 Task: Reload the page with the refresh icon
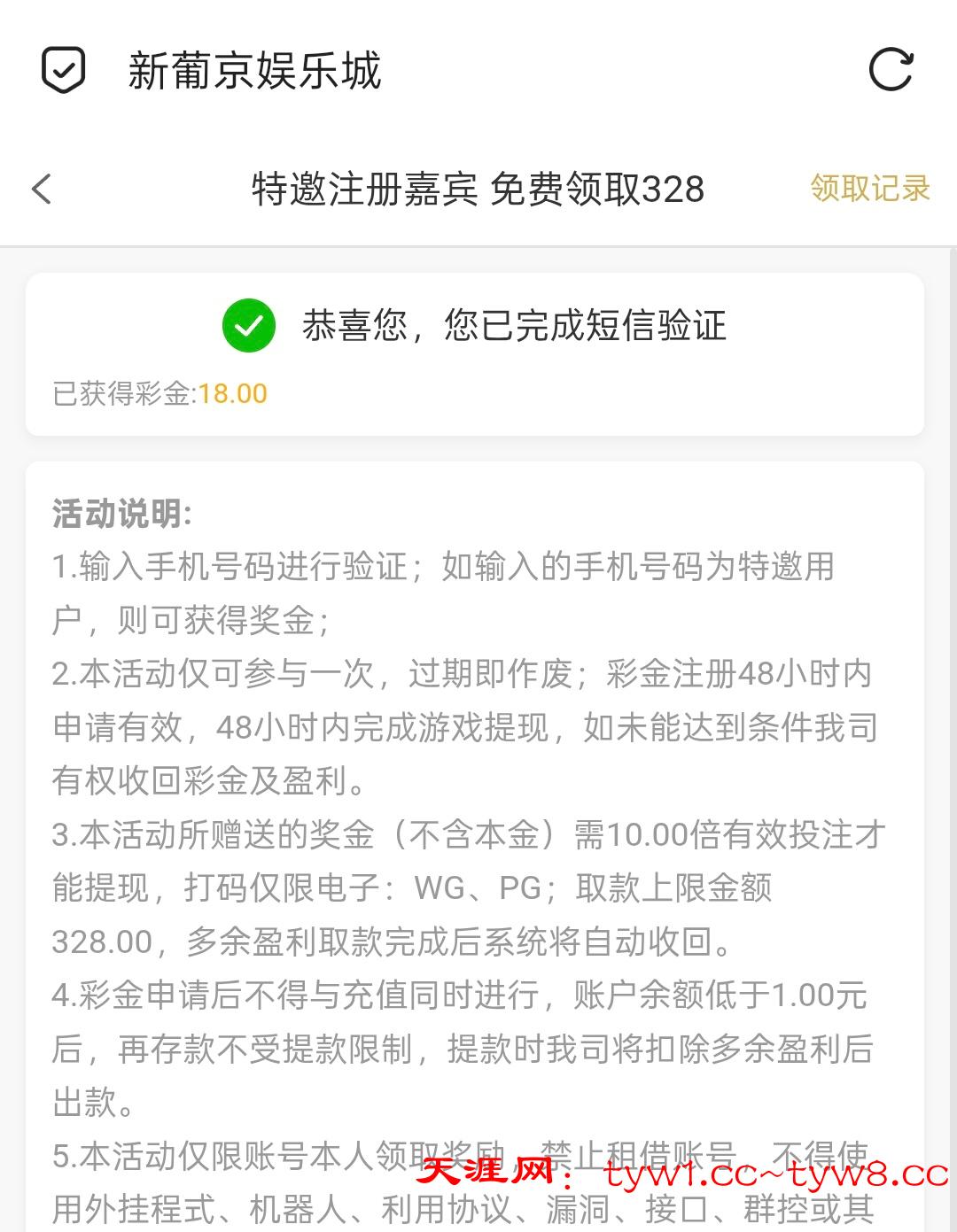(x=891, y=70)
